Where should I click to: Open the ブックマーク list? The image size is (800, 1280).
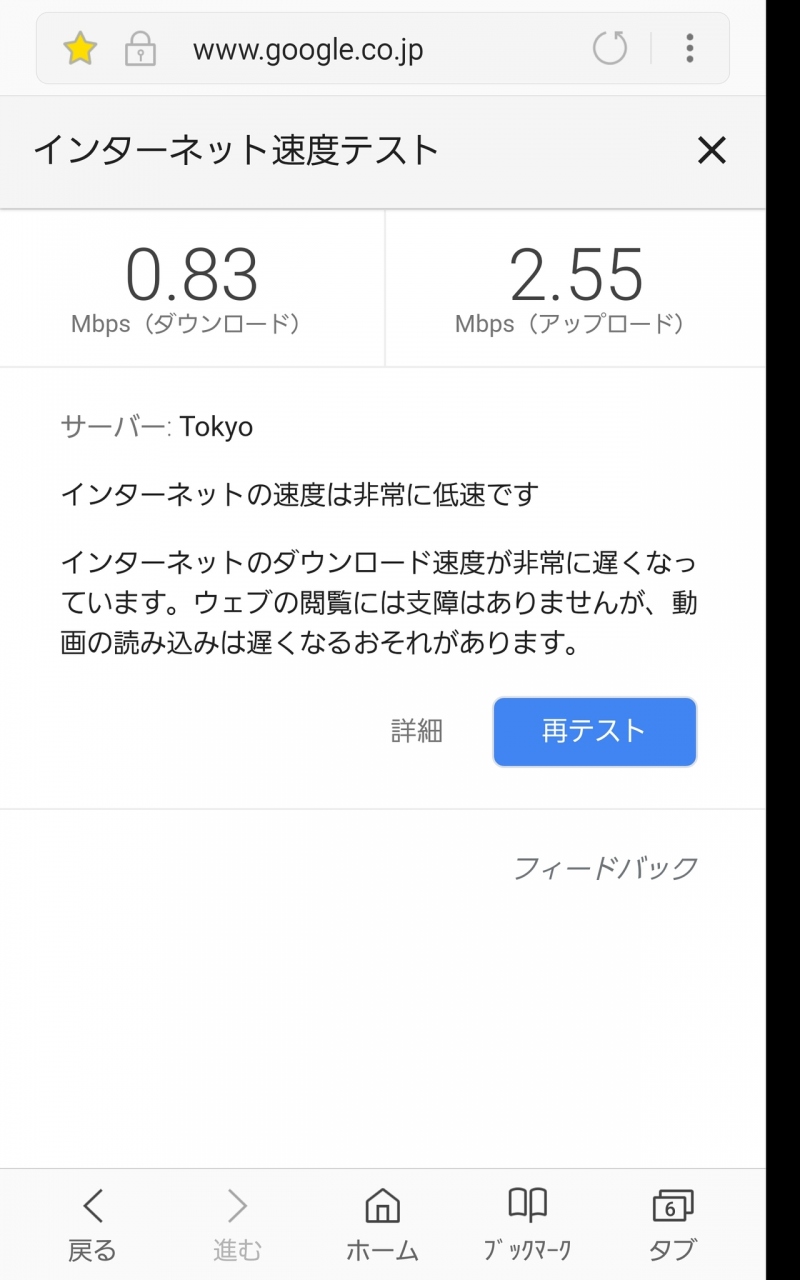(527, 1224)
